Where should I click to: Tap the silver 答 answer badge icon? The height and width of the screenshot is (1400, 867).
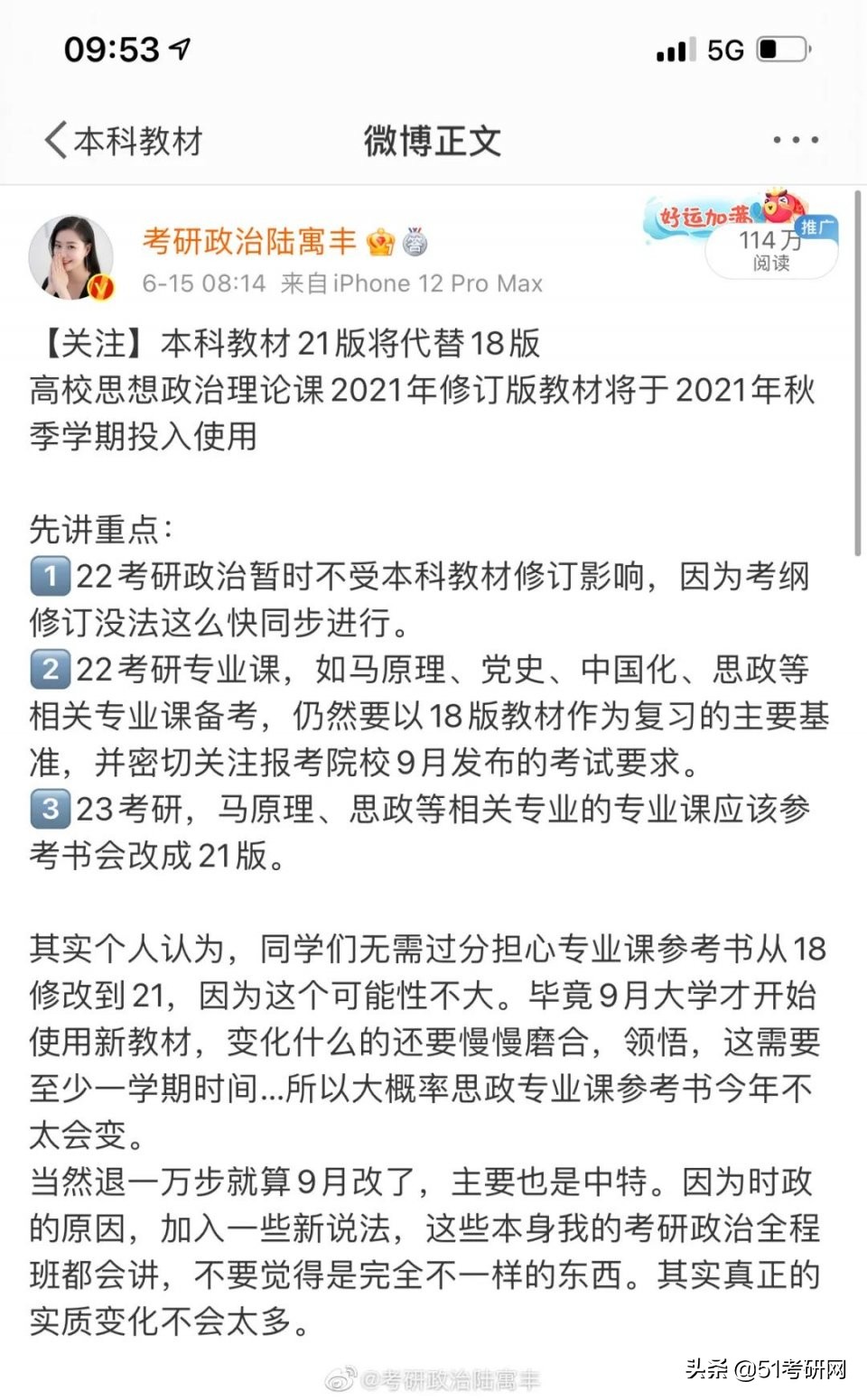[415, 242]
